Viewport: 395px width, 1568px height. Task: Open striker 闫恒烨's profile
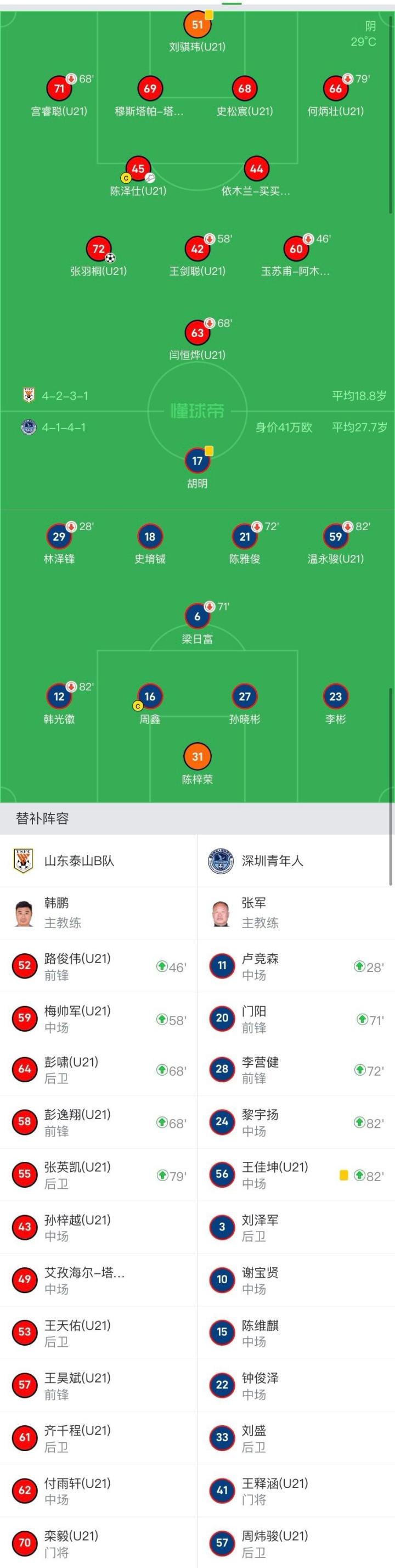point(197,333)
